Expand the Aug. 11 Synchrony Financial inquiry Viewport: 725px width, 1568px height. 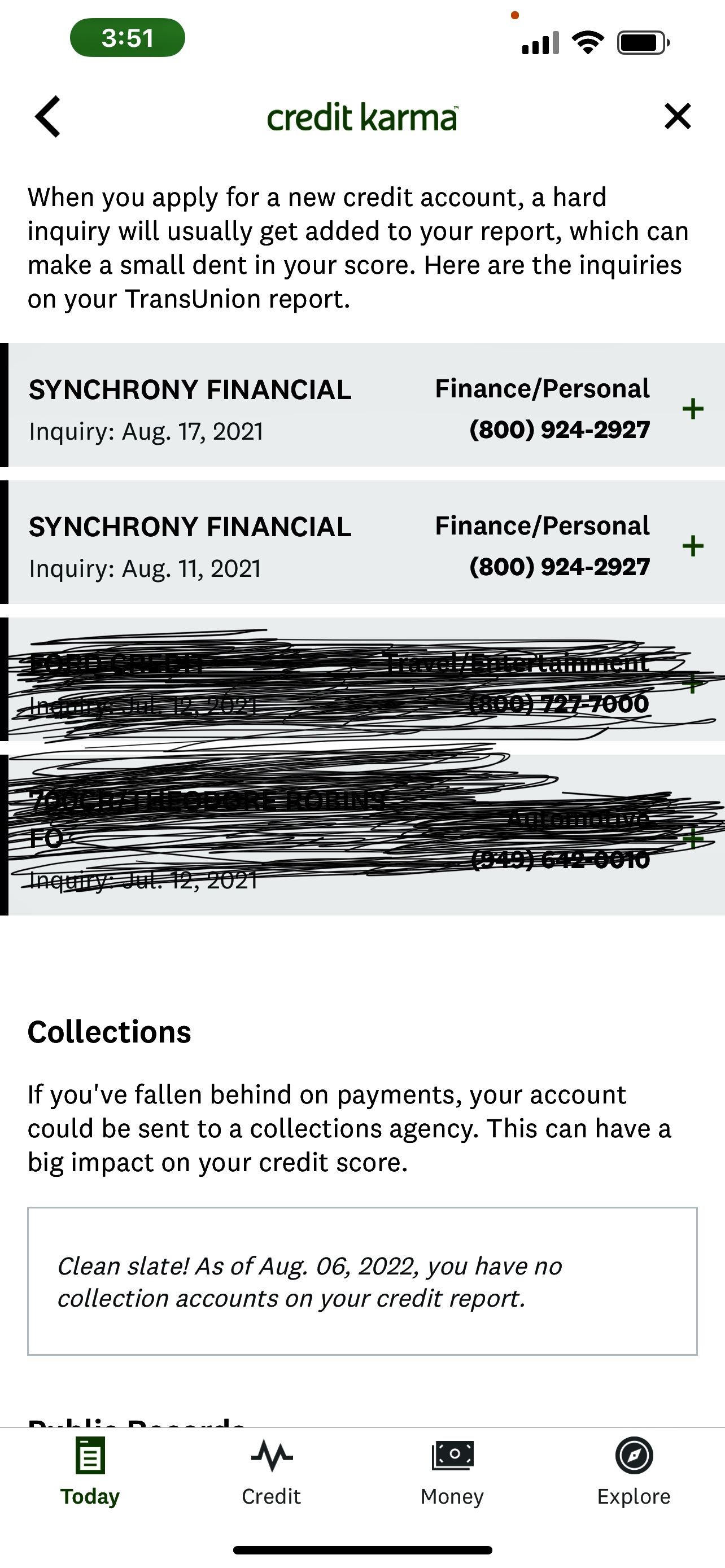point(693,546)
